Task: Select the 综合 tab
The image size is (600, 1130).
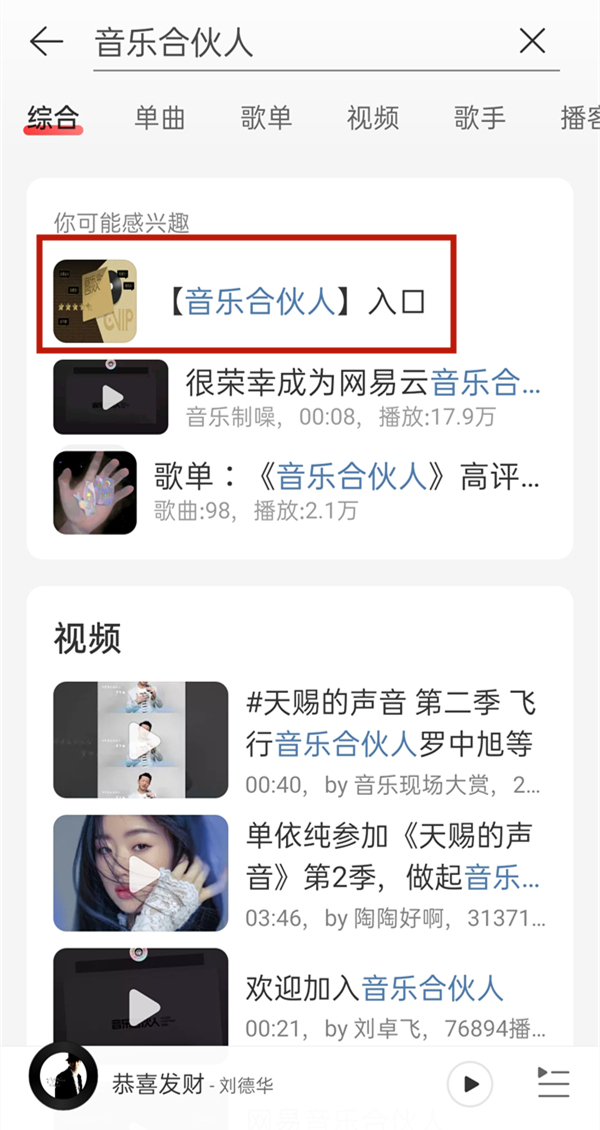Action: coord(54,118)
